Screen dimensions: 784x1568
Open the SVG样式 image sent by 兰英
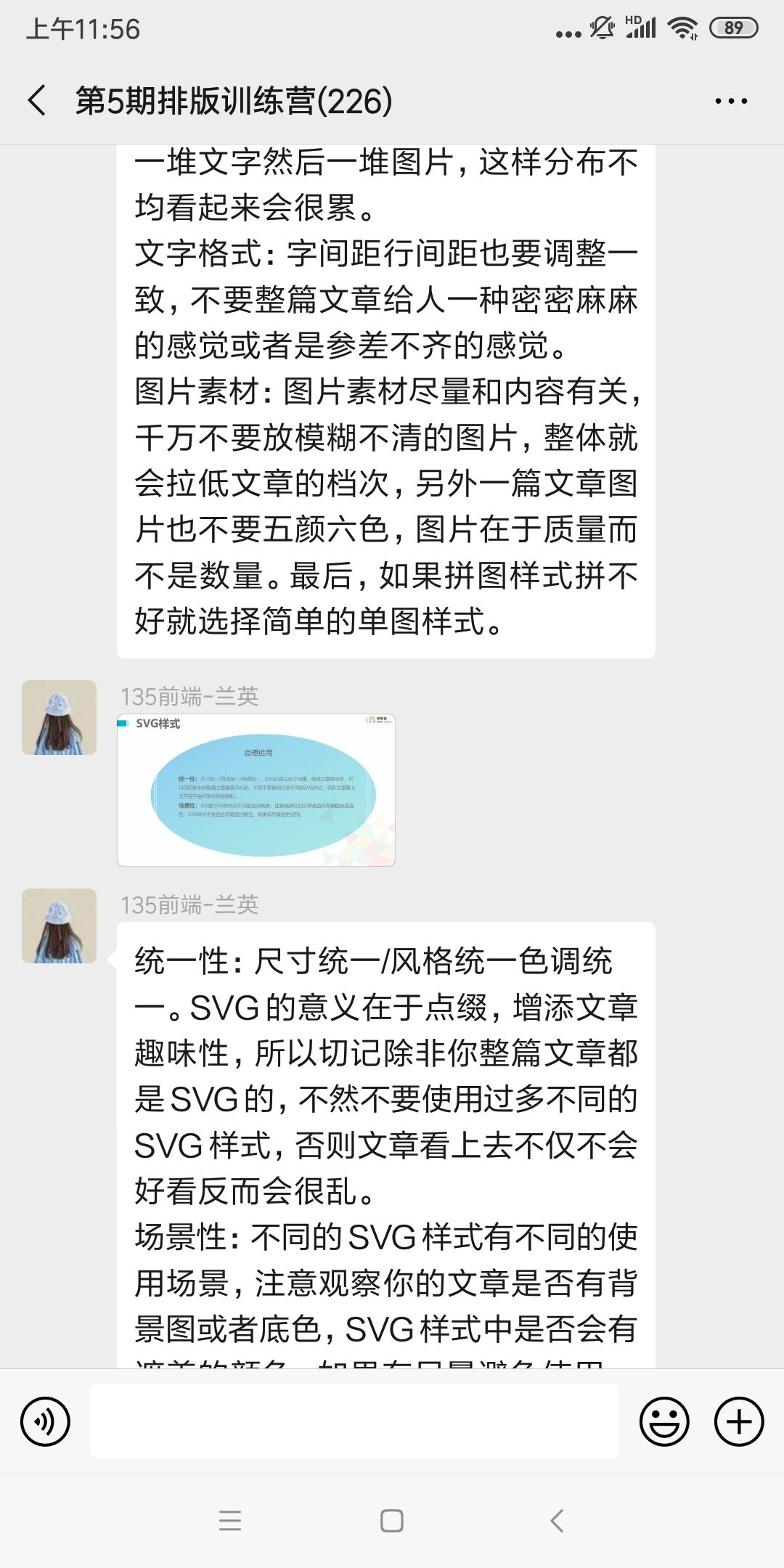[x=256, y=790]
